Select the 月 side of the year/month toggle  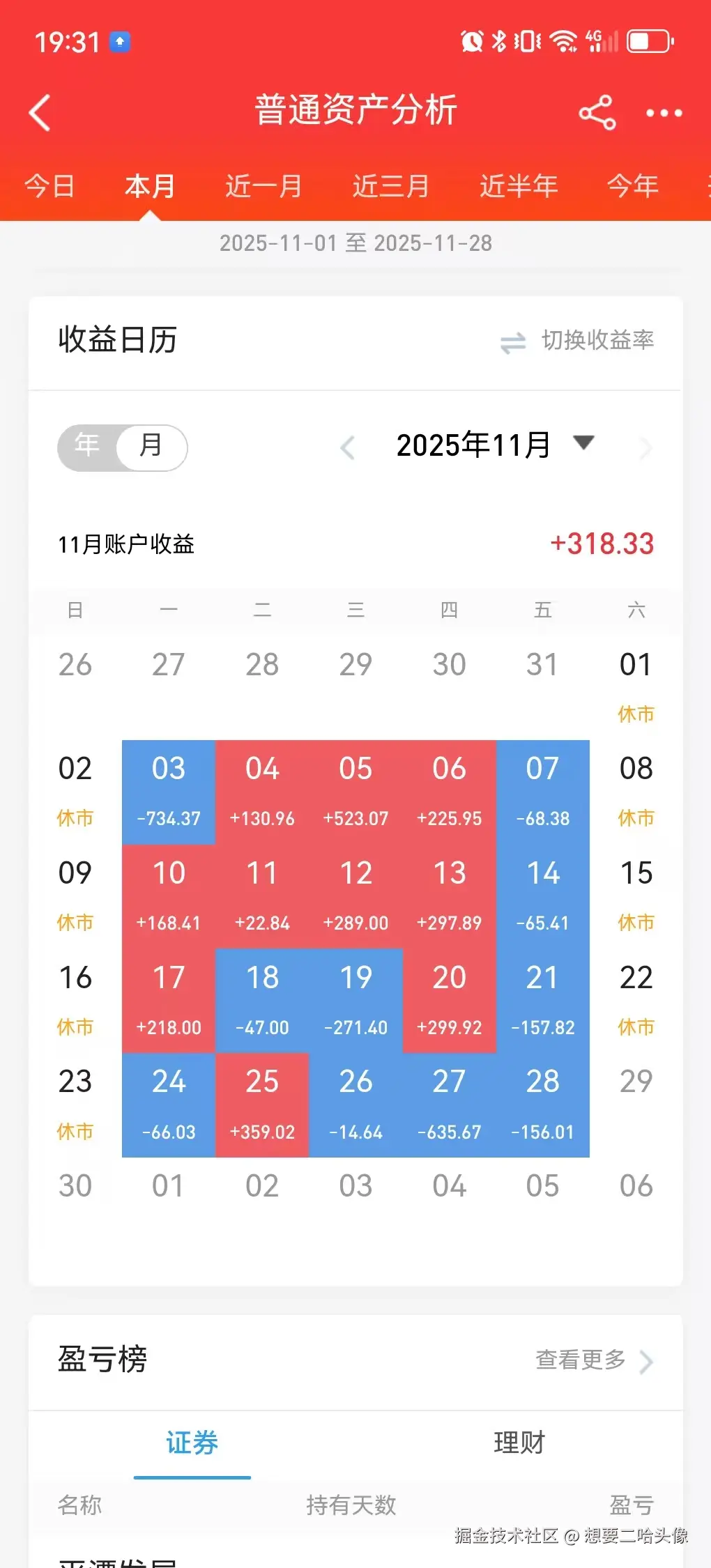click(x=154, y=447)
